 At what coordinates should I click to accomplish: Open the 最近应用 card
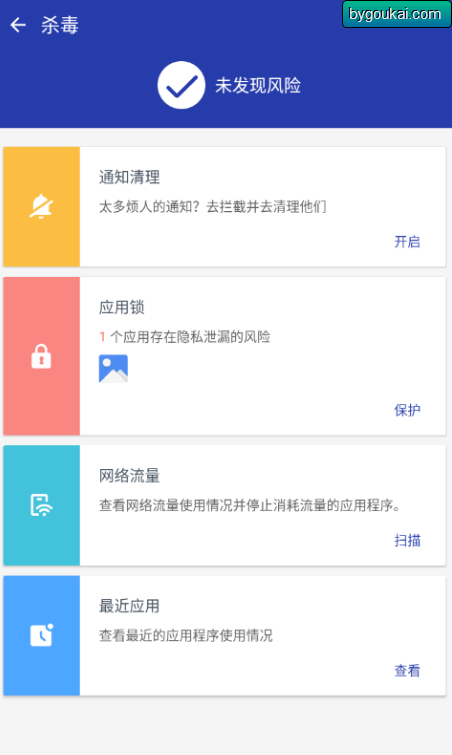tap(224, 635)
